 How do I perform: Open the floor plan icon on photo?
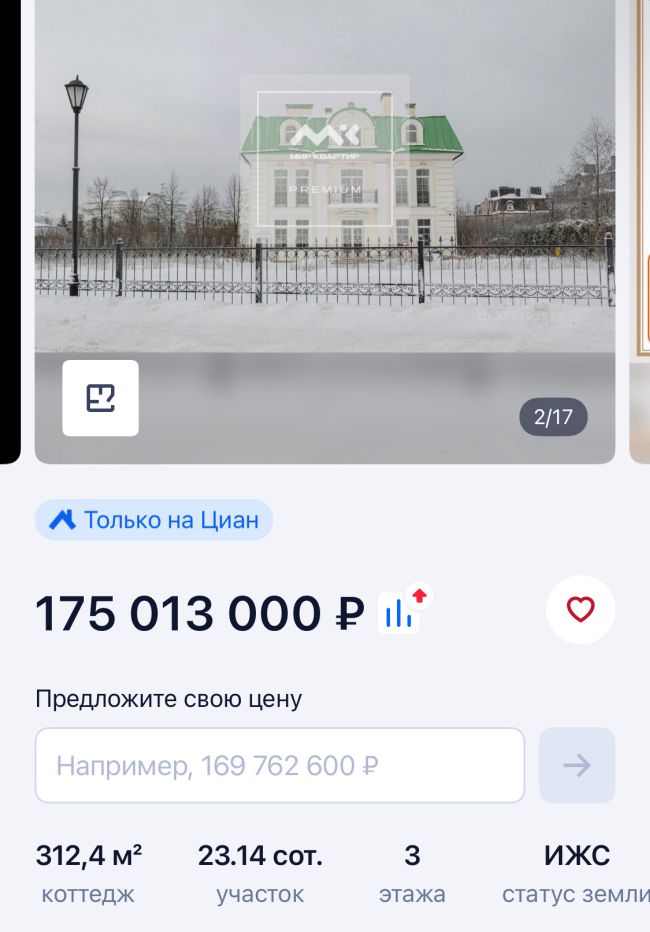pos(100,398)
